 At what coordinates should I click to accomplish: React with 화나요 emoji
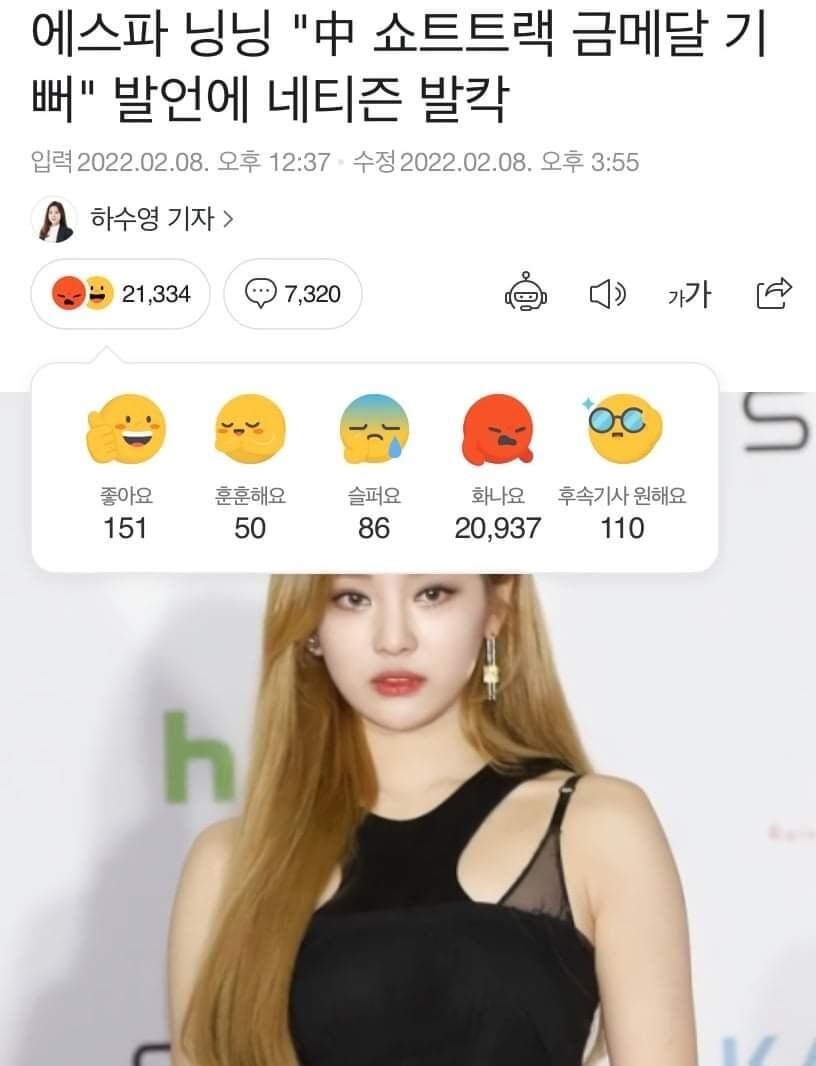click(497, 431)
